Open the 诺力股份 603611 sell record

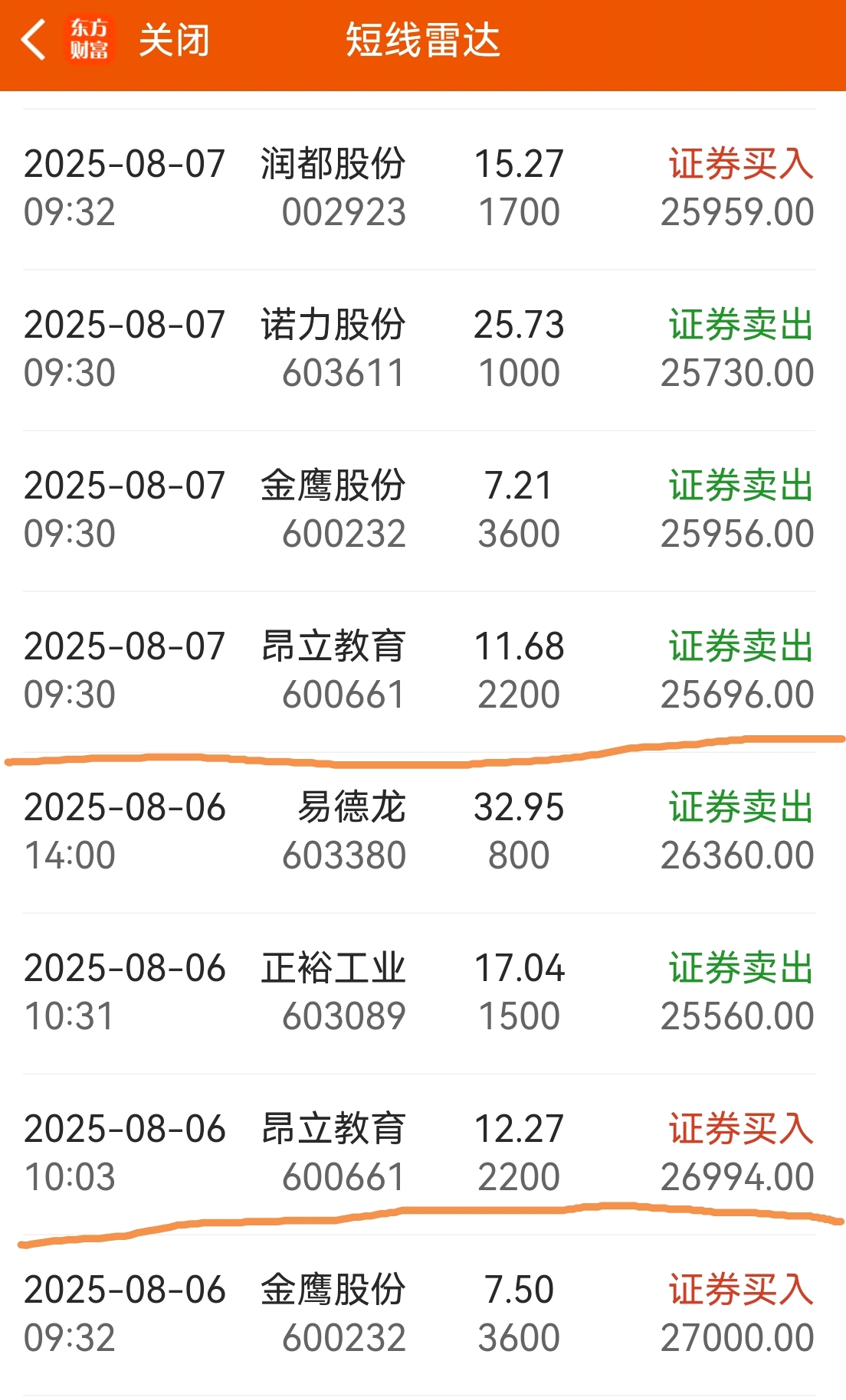pos(419,350)
